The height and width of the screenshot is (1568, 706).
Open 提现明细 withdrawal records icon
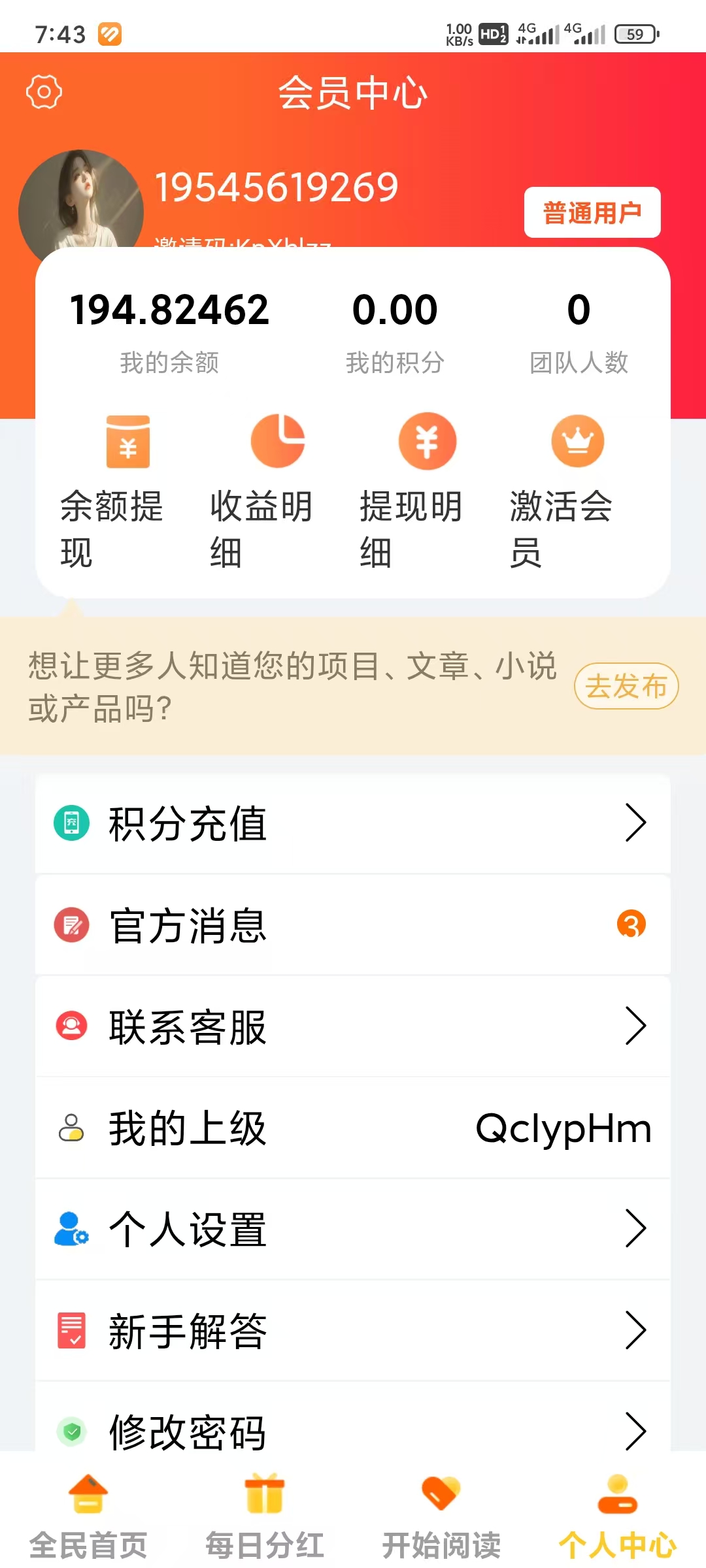[x=428, y=442]
